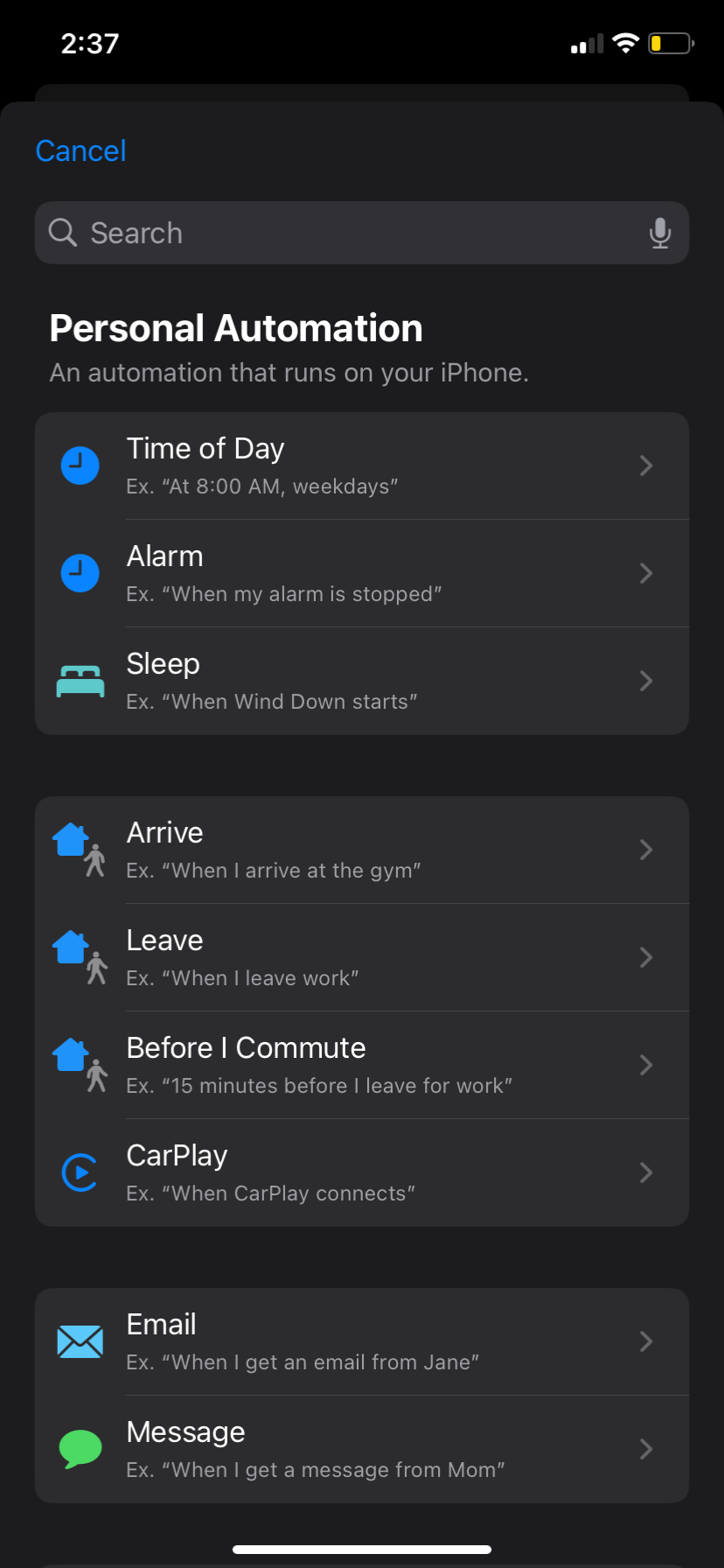Cancel the new automation sheet

click(x=80, y=151)
